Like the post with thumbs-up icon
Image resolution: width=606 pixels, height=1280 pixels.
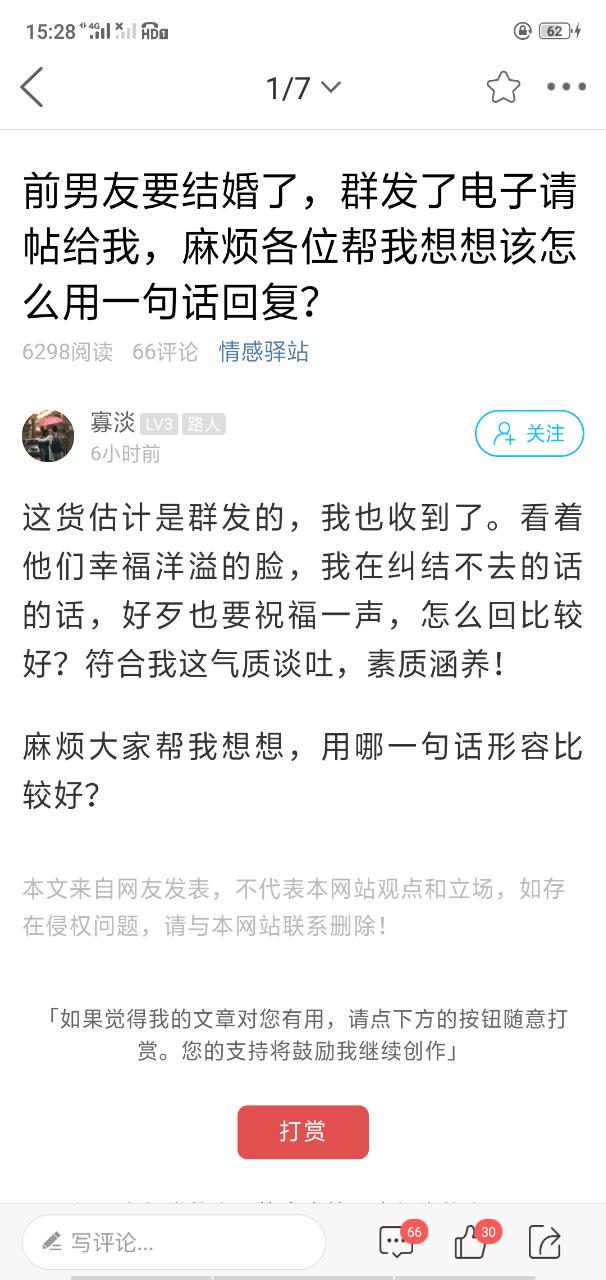pos(471,1242)
